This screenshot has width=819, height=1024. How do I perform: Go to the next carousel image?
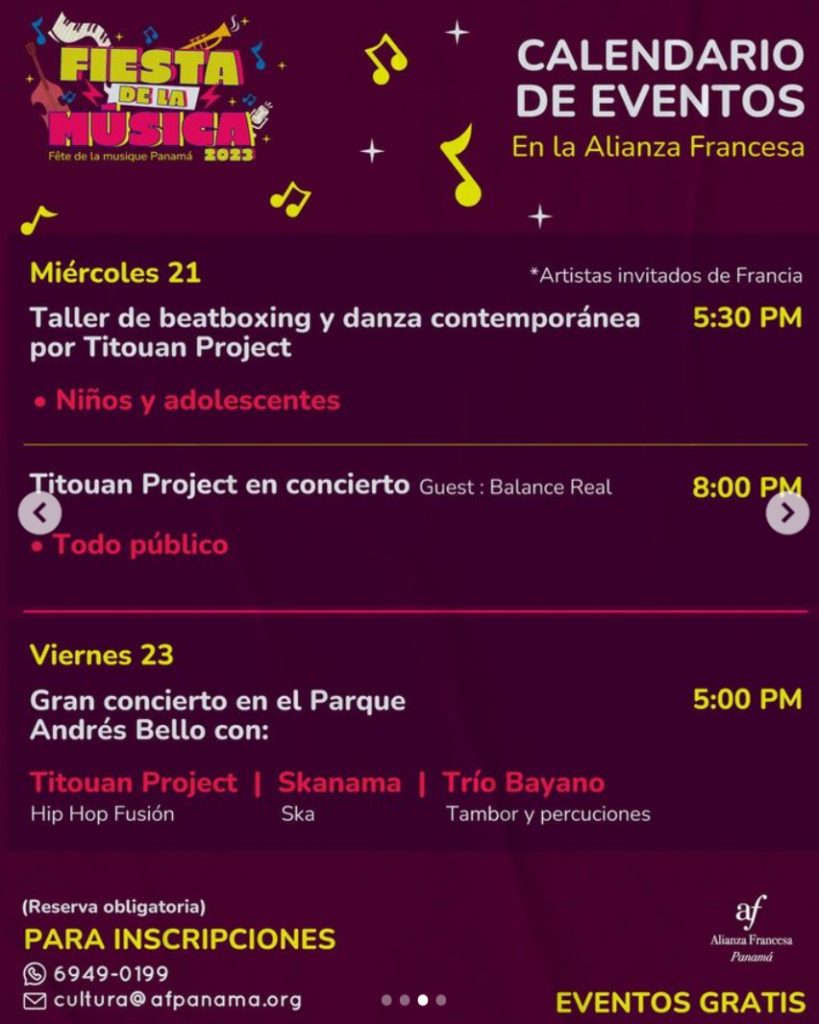coord(788,513)
